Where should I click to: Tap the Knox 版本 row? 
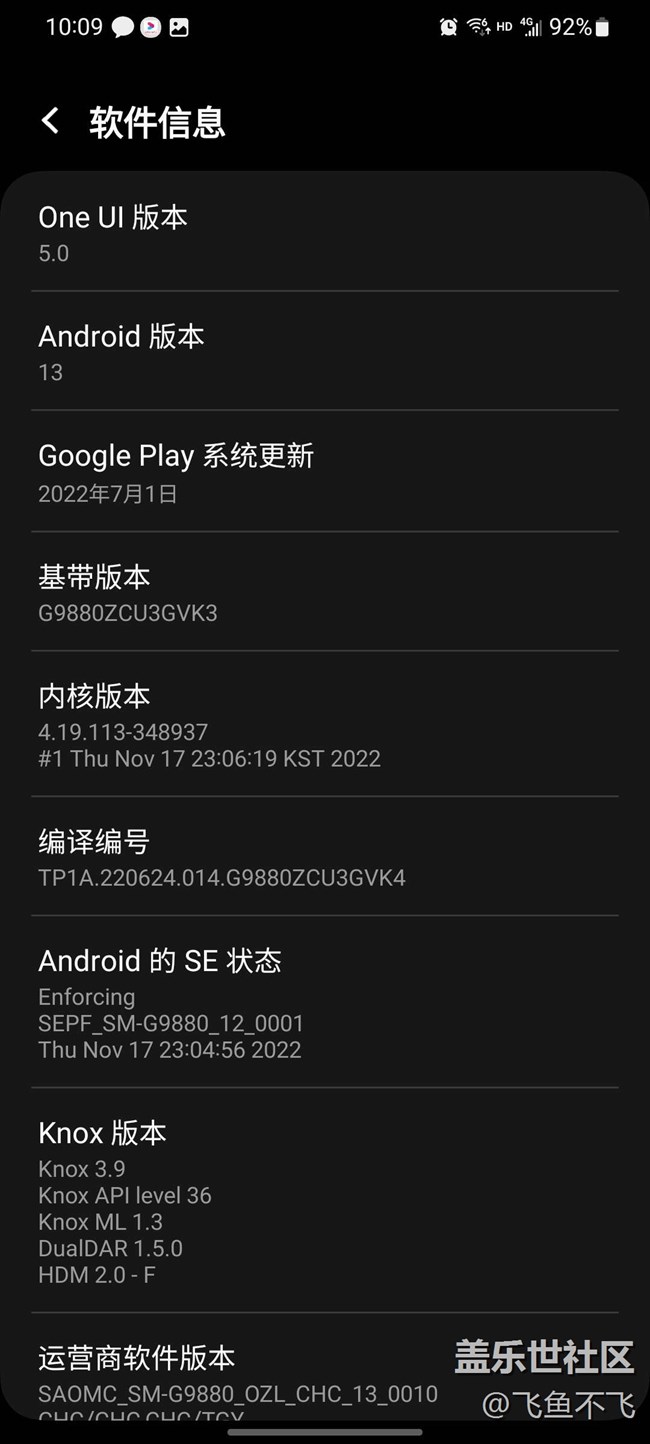point(324,1201)
